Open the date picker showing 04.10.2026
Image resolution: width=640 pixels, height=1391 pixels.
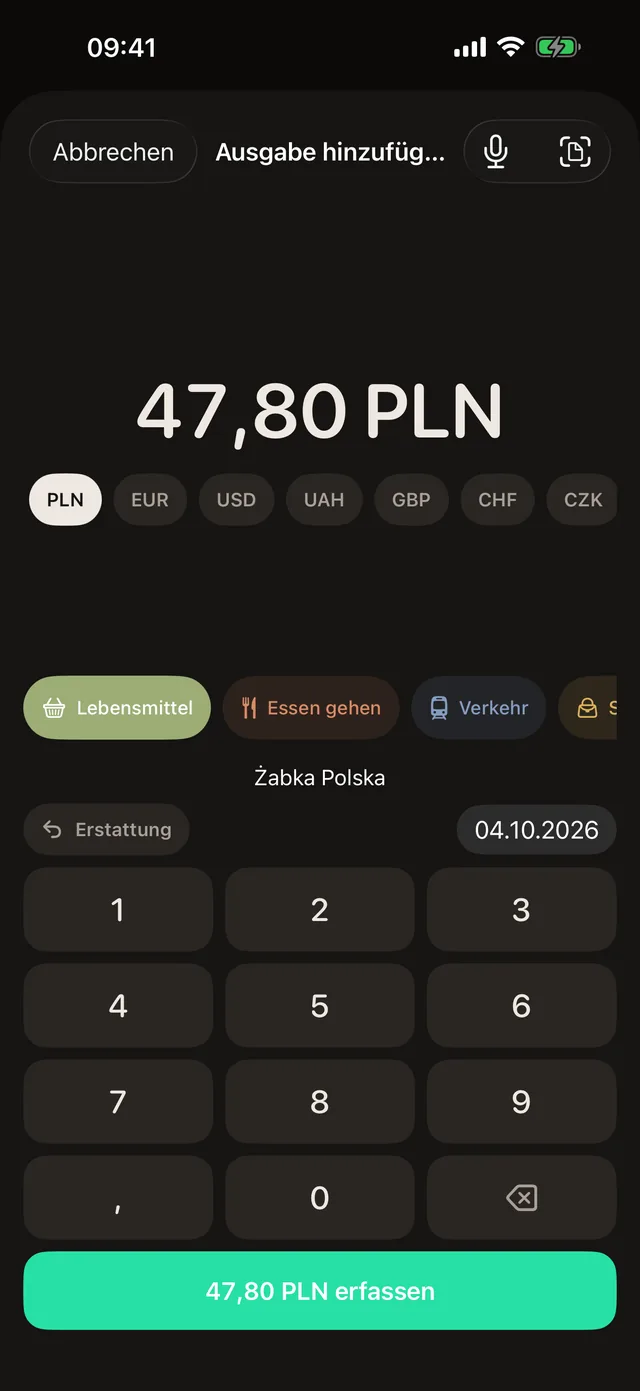click(x=537, y=830)
